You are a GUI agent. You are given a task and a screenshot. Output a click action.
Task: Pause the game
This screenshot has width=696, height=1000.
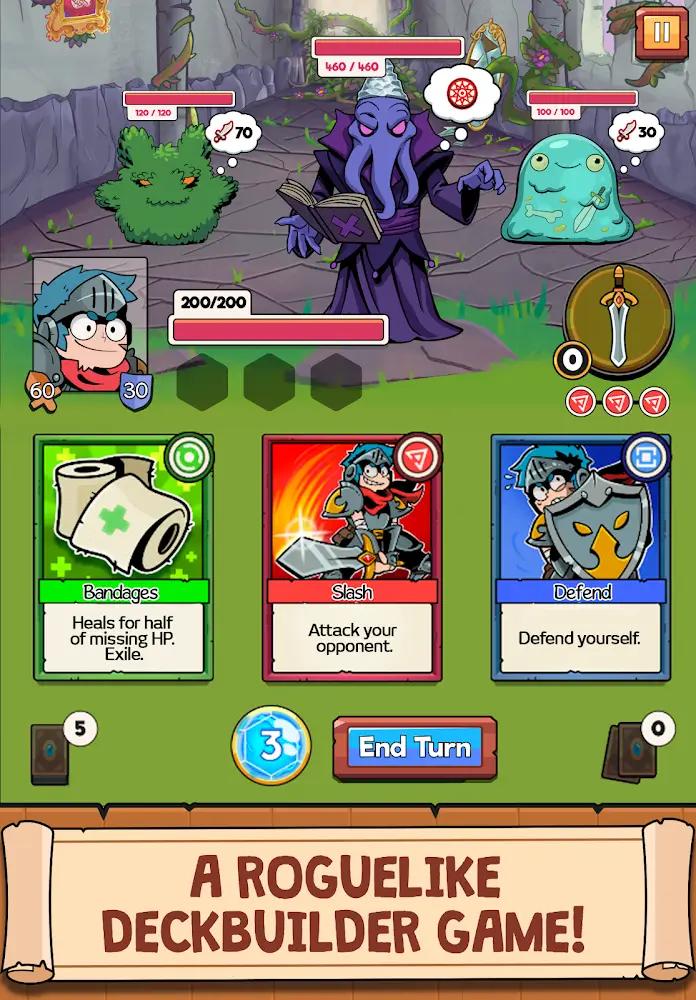[x=661, y=32]
